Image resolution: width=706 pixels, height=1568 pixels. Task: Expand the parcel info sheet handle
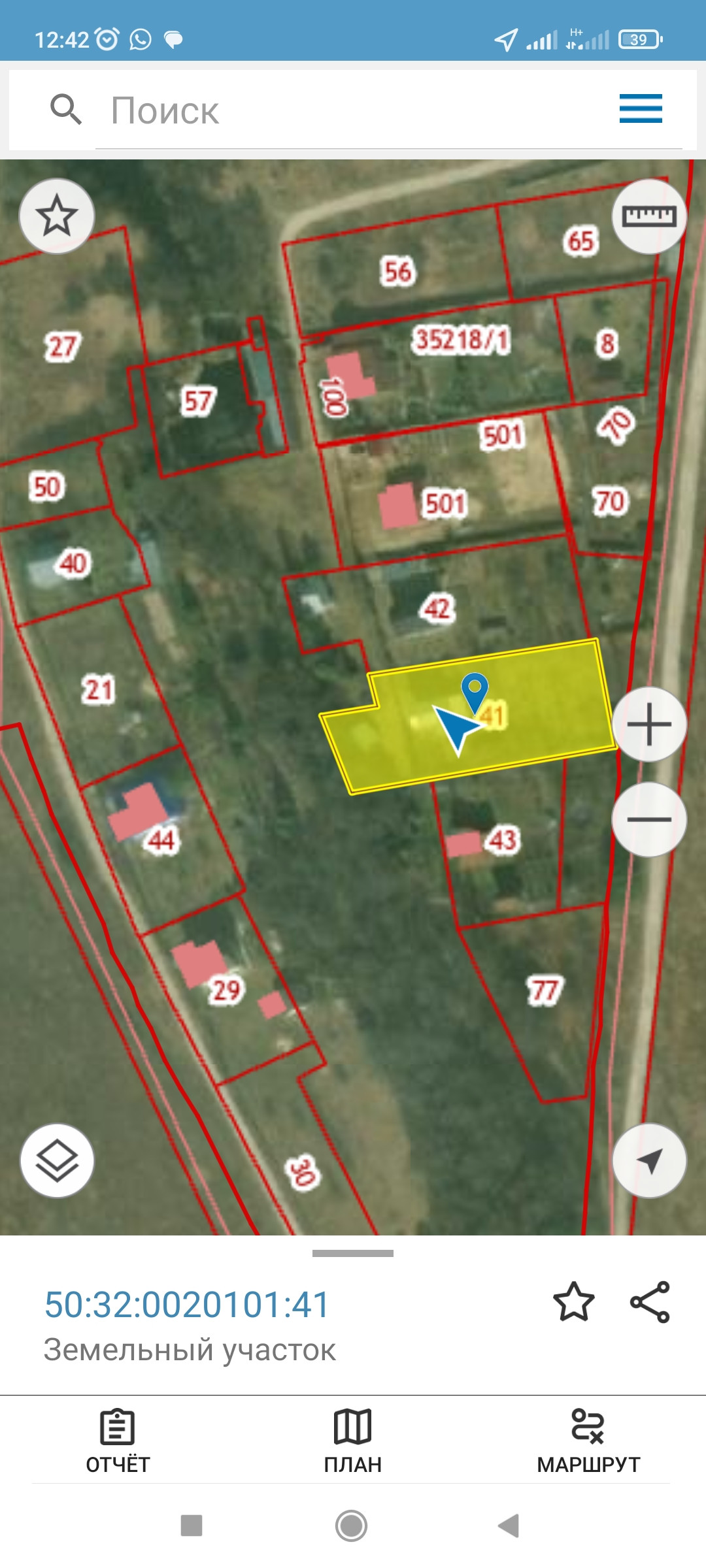tap(353, 1253)
